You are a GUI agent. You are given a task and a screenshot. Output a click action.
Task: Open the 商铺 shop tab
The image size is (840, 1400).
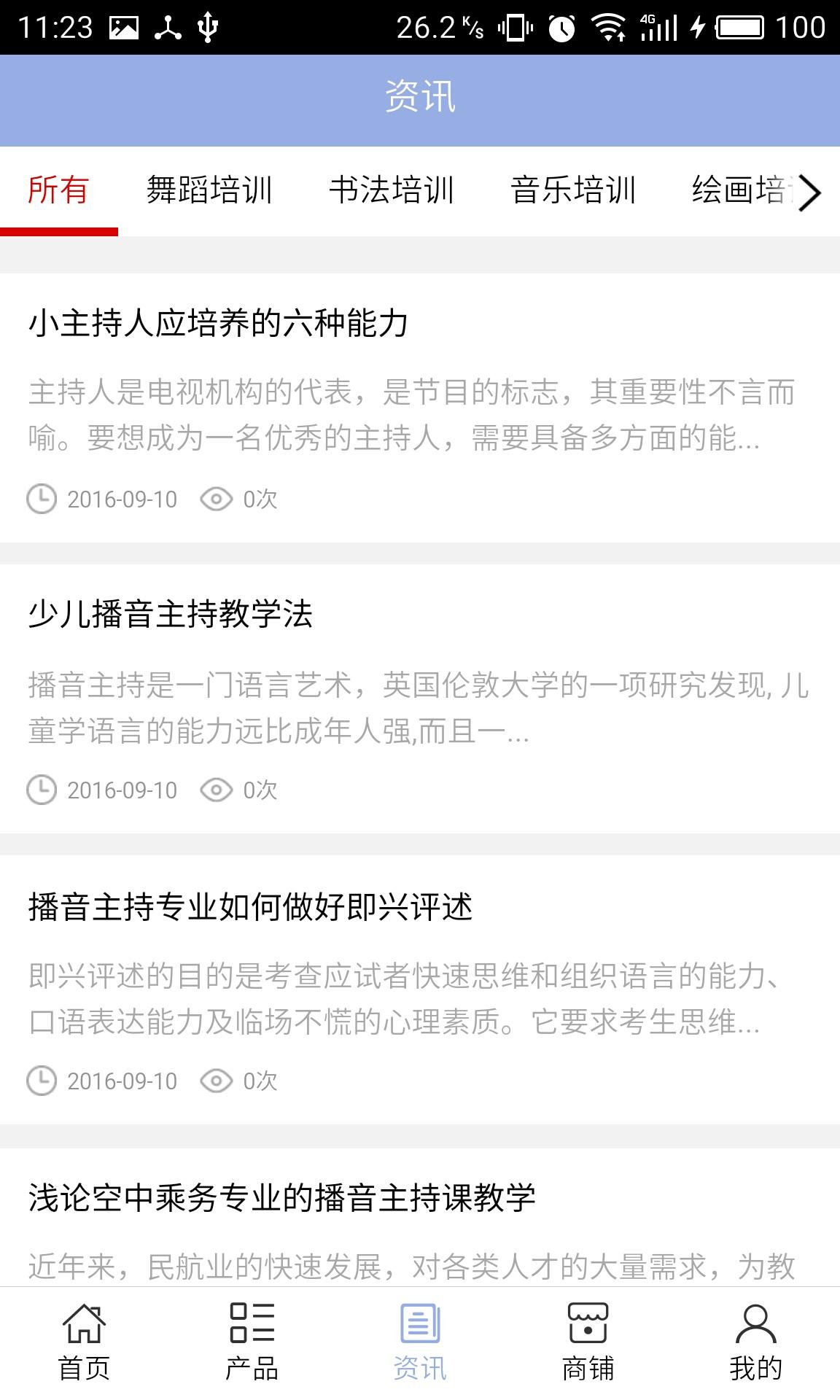tap(588, 1342)
